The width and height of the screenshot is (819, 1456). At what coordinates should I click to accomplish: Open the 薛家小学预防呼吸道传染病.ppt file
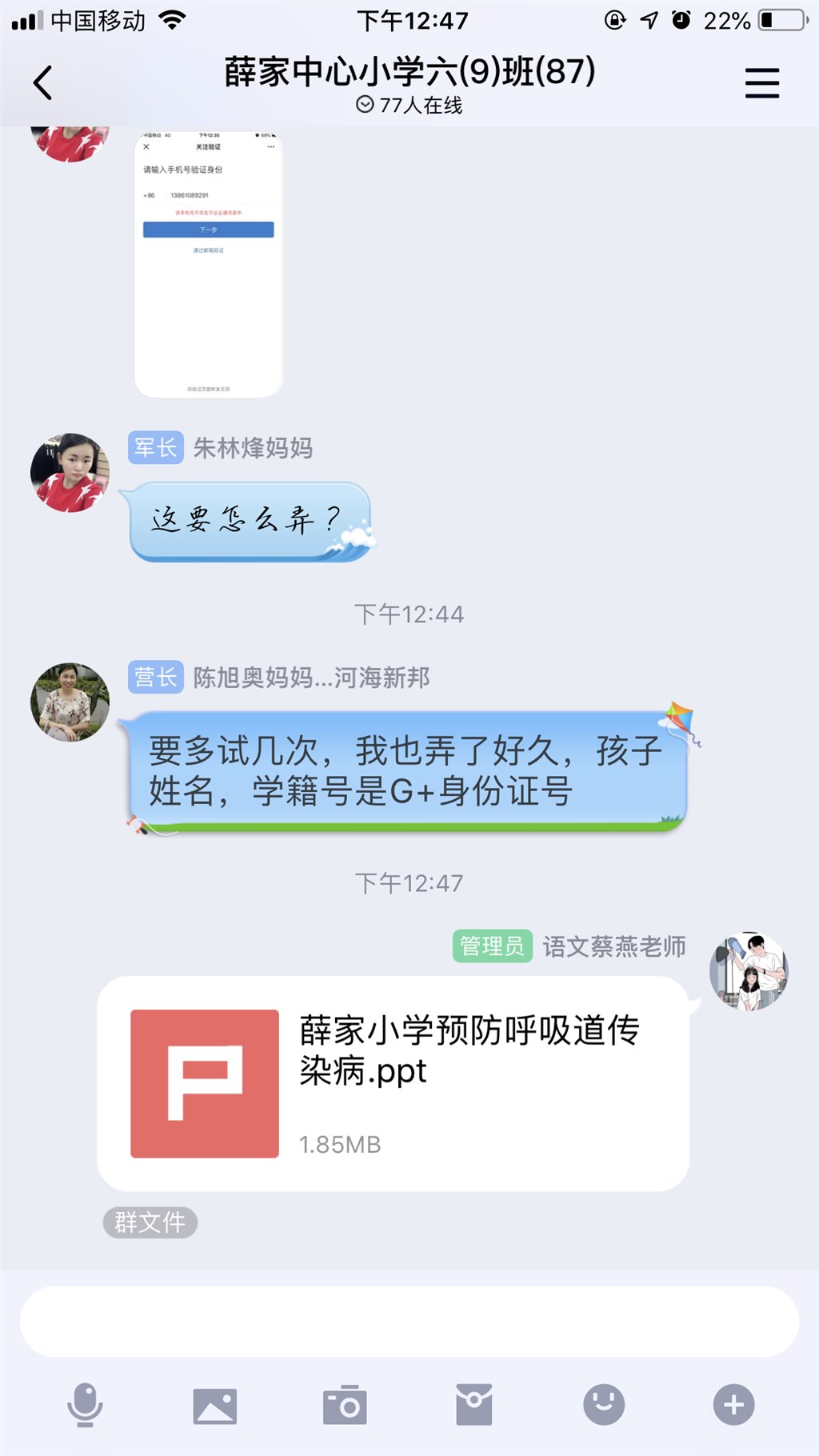[393, 1083]
